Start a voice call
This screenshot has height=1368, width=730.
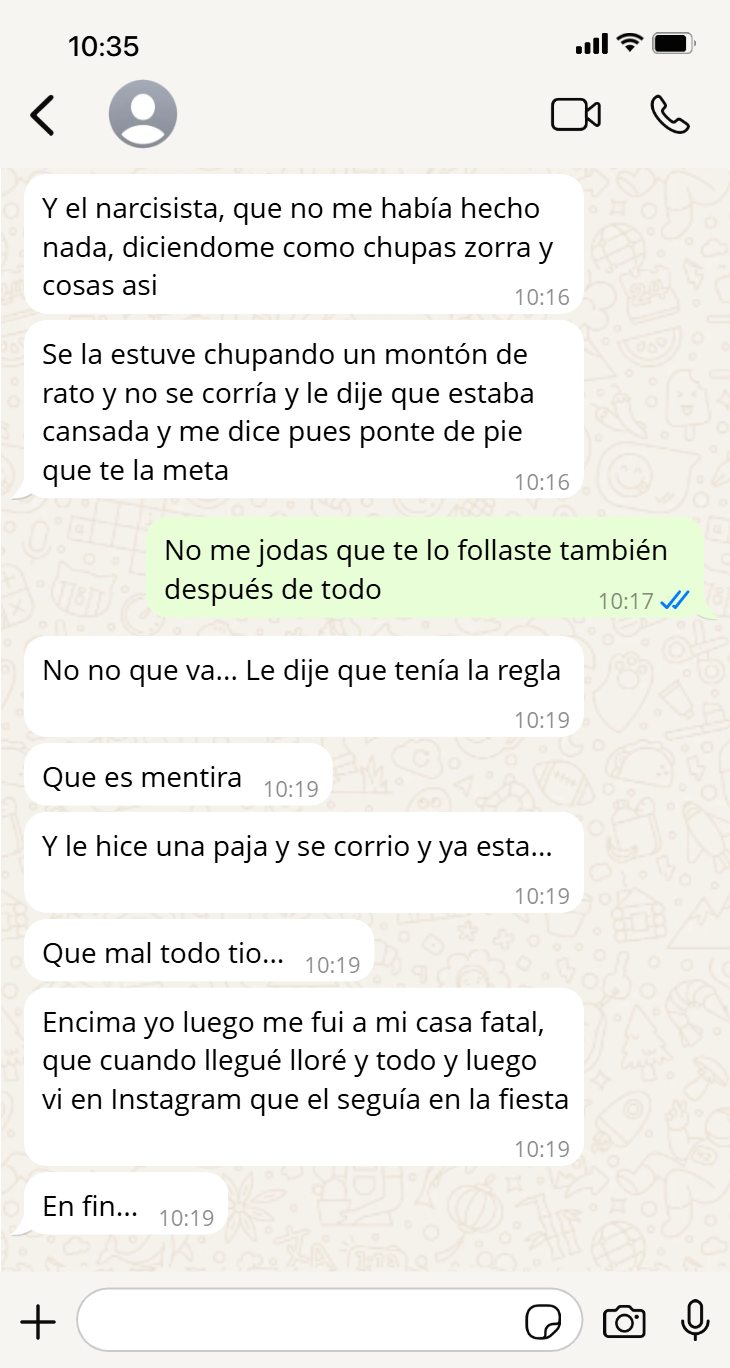[669, 115]
